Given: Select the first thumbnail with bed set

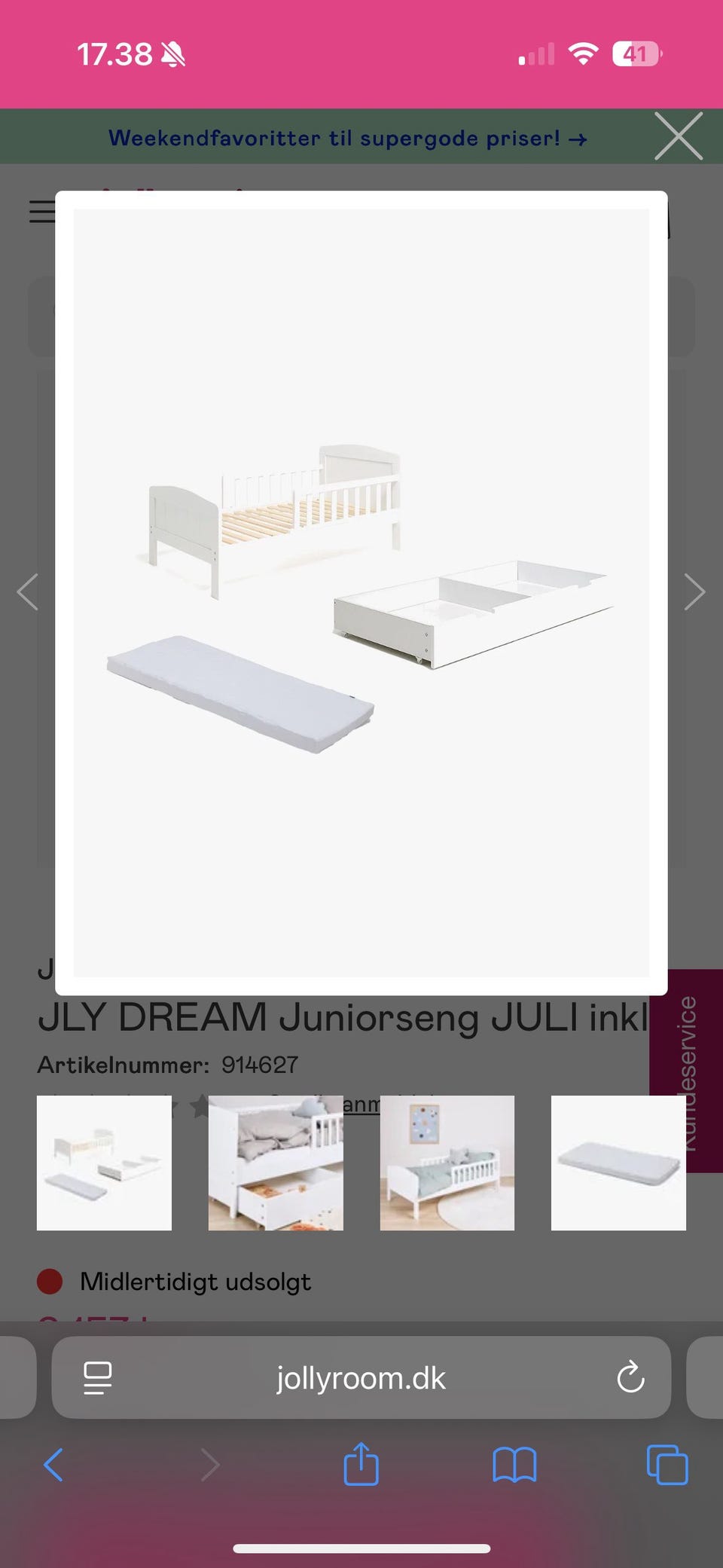Looking at the screenshot, I should coord(104,1163).
